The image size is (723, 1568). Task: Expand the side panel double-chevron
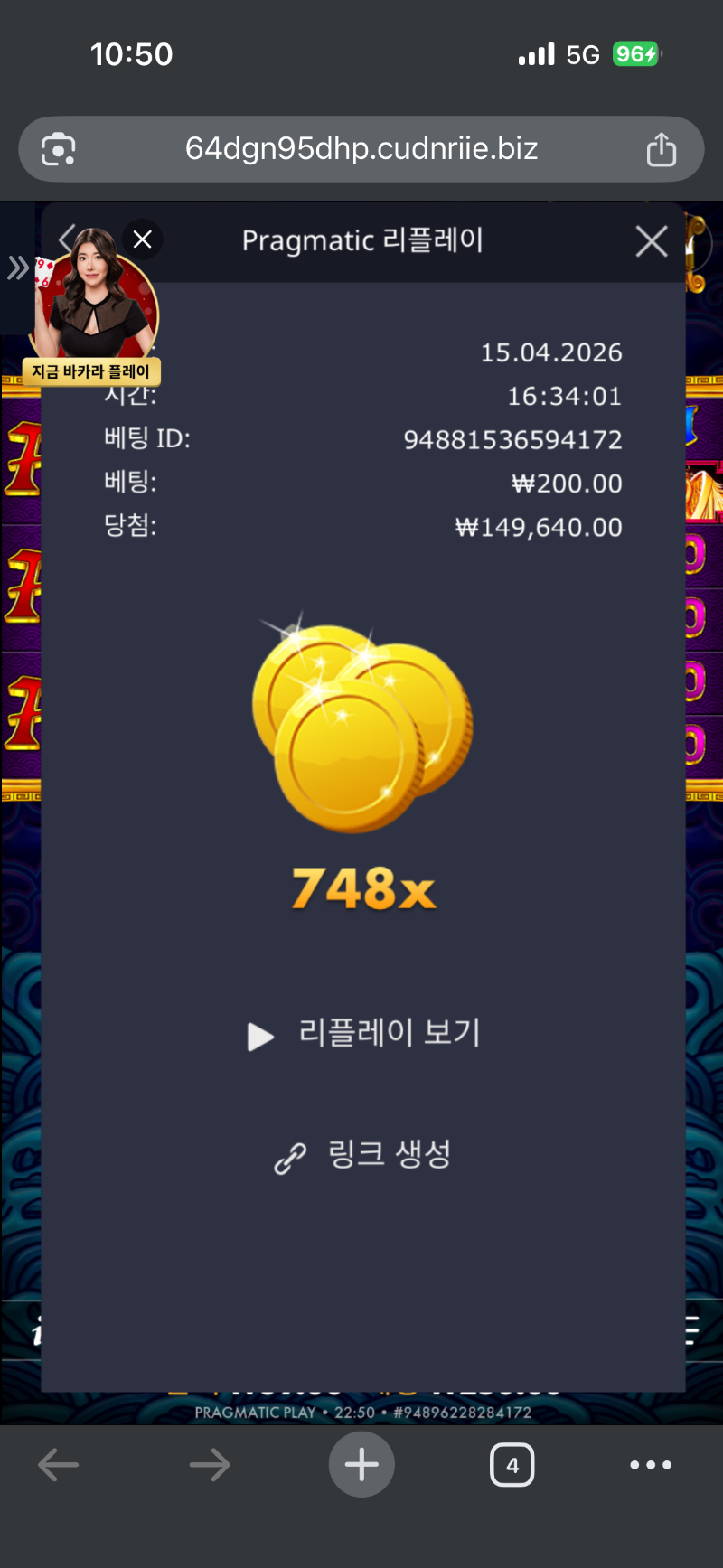coord(17,268)
